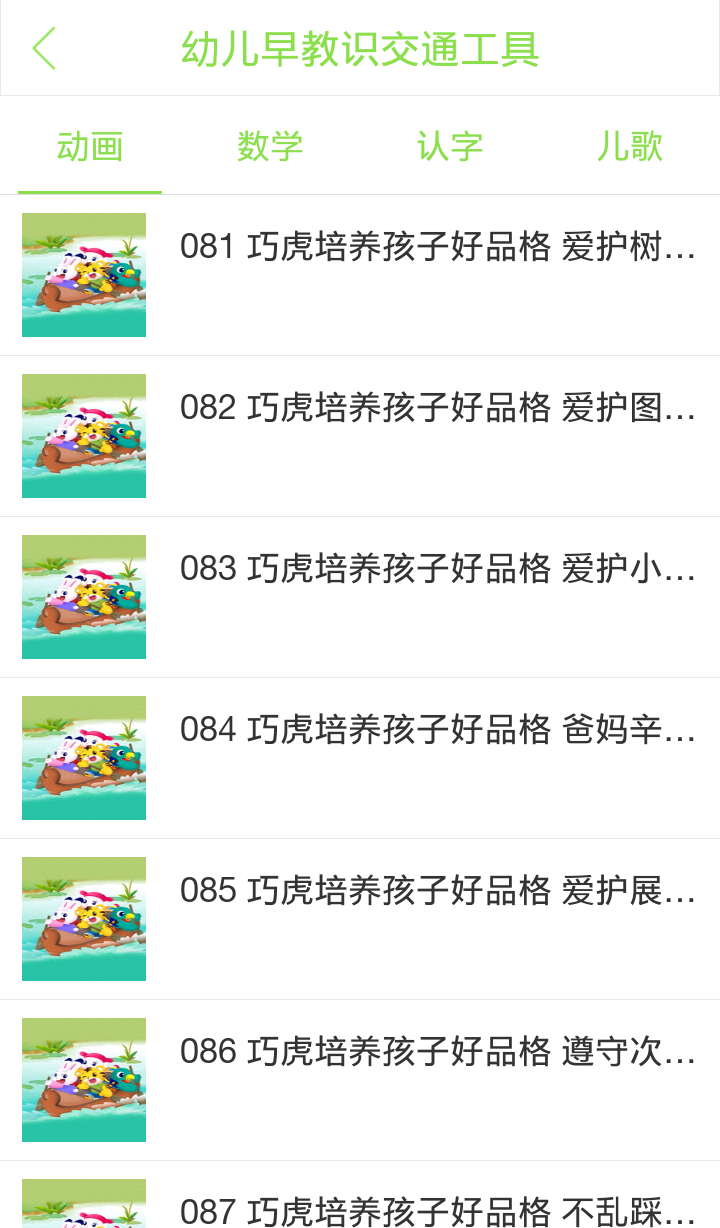Open the 认字 tab
This screenshot has width=720, height=1228.
(450, 147)
